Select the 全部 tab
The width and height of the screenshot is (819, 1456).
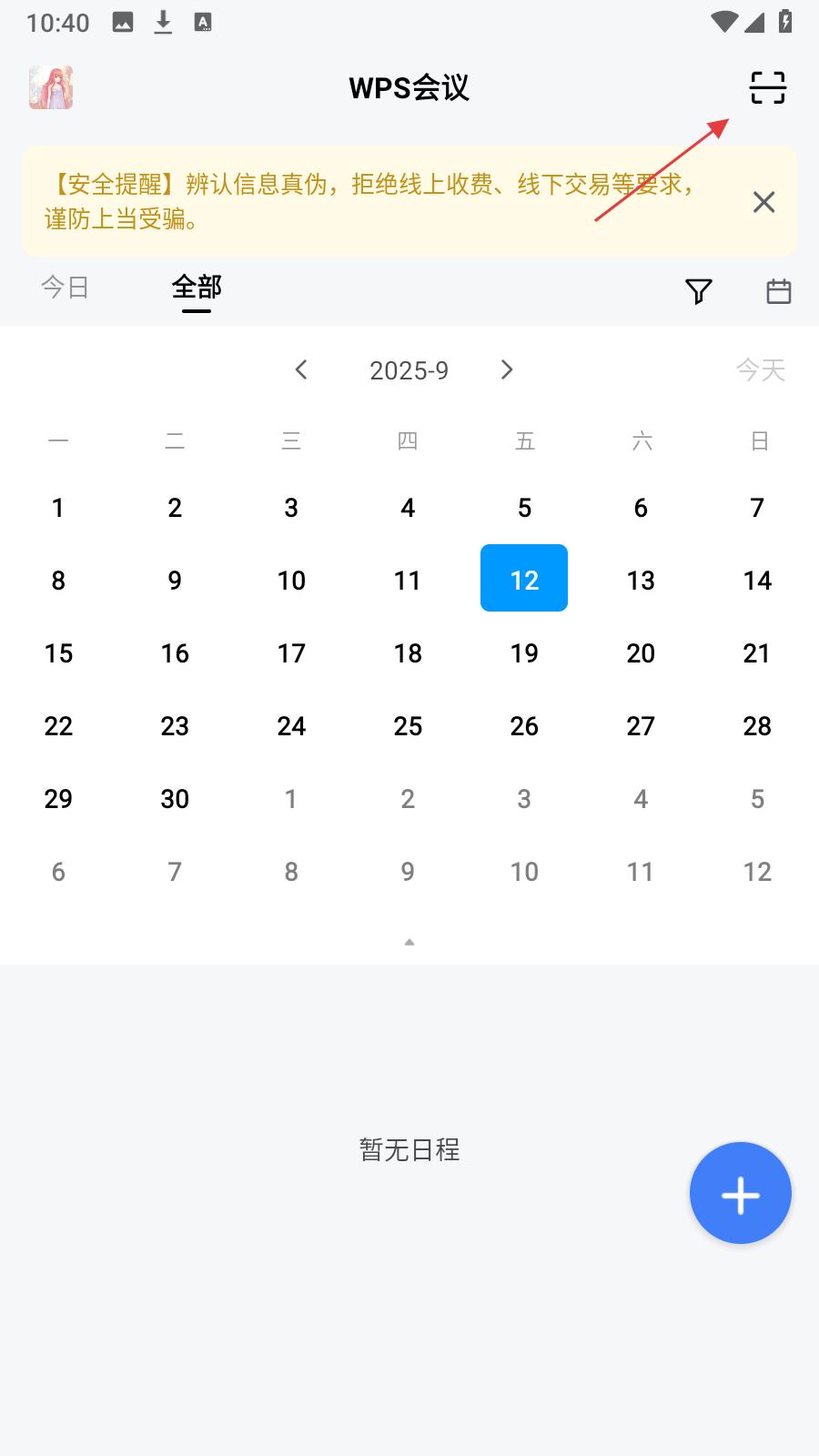pos(197,288)
